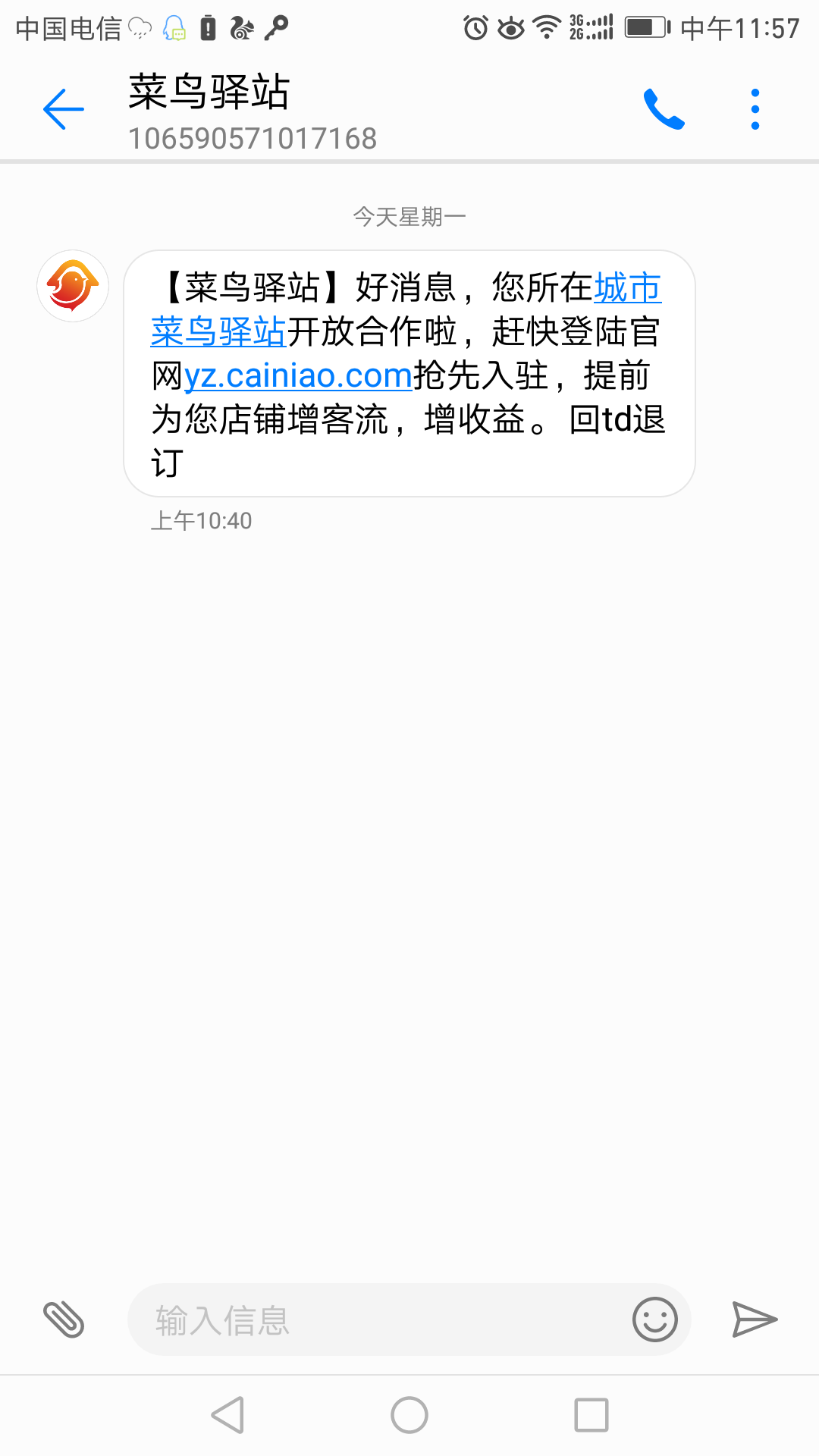Tap the system home button
The width and height of the screenshot is (819, 1456).
409,1415
